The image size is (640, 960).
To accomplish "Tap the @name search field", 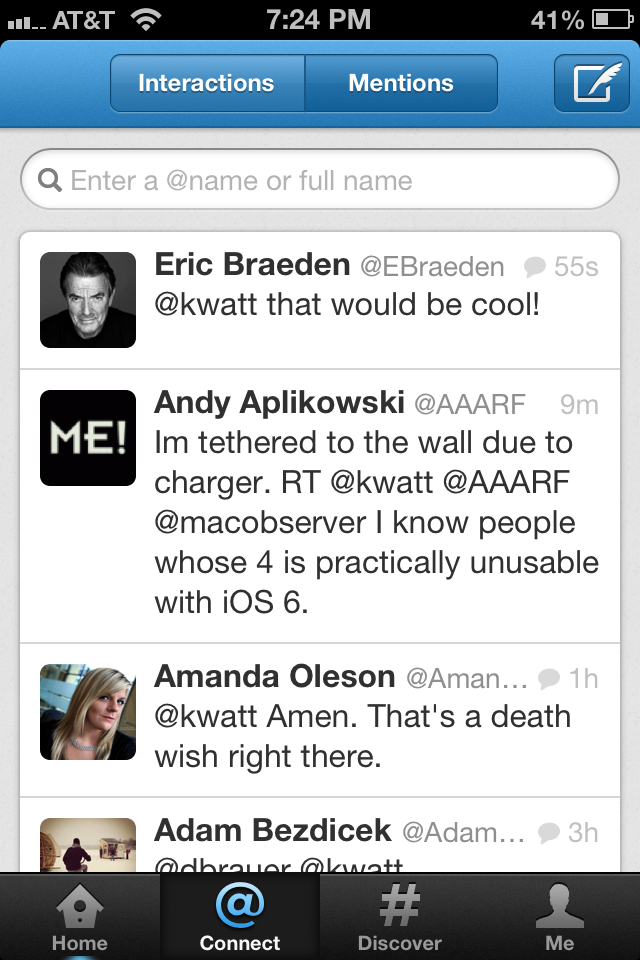I will (320, 180).
